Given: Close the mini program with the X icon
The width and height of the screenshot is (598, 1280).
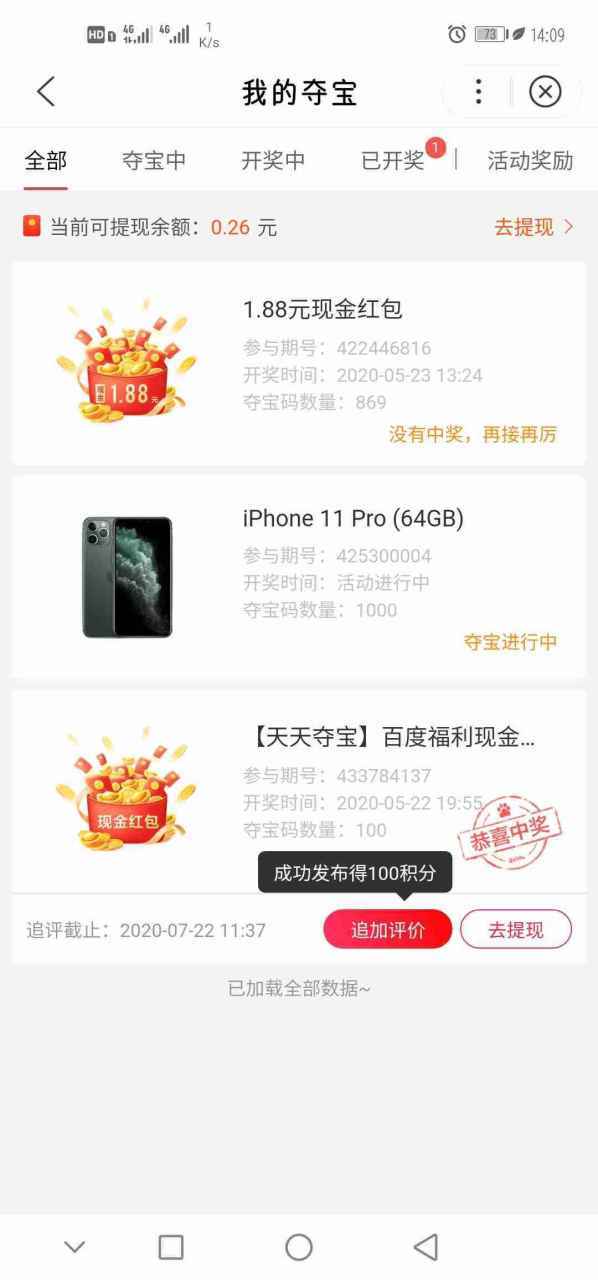Looking at the screenshot, I should coord(544,92).
